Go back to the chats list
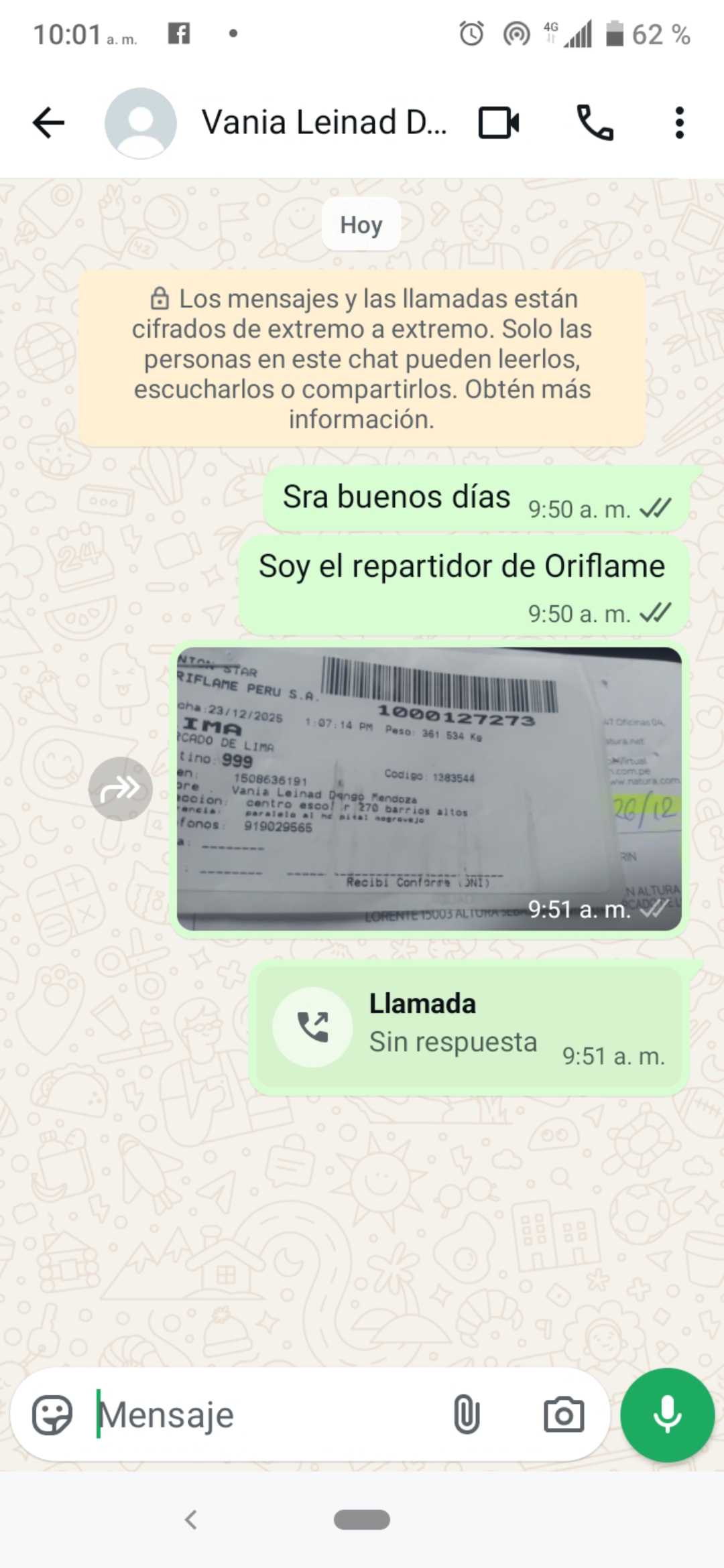Screen dimensions: 724x1568 pyautogui.click(x=48, y=123)
